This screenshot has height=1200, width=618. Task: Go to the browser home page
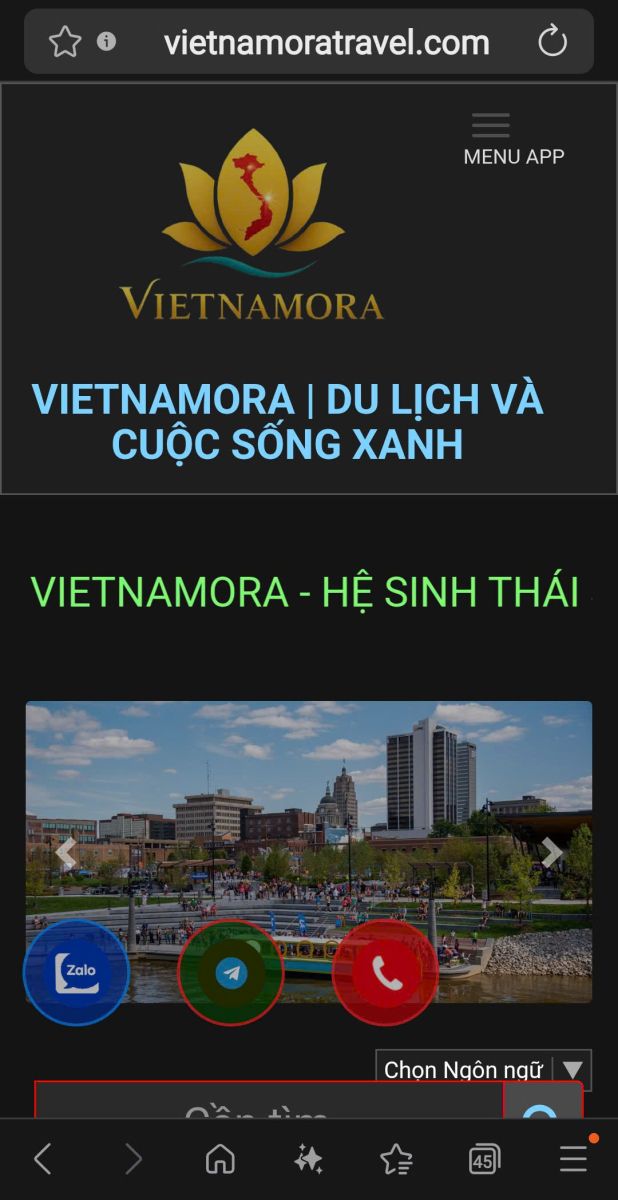[220, 1159]
